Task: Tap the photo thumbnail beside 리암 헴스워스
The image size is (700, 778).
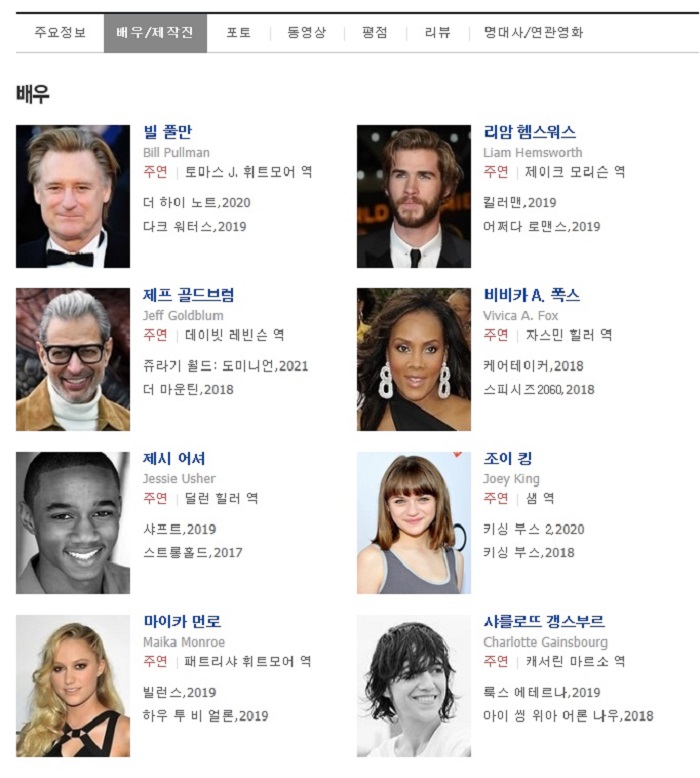Action: (x=413, y=196)
